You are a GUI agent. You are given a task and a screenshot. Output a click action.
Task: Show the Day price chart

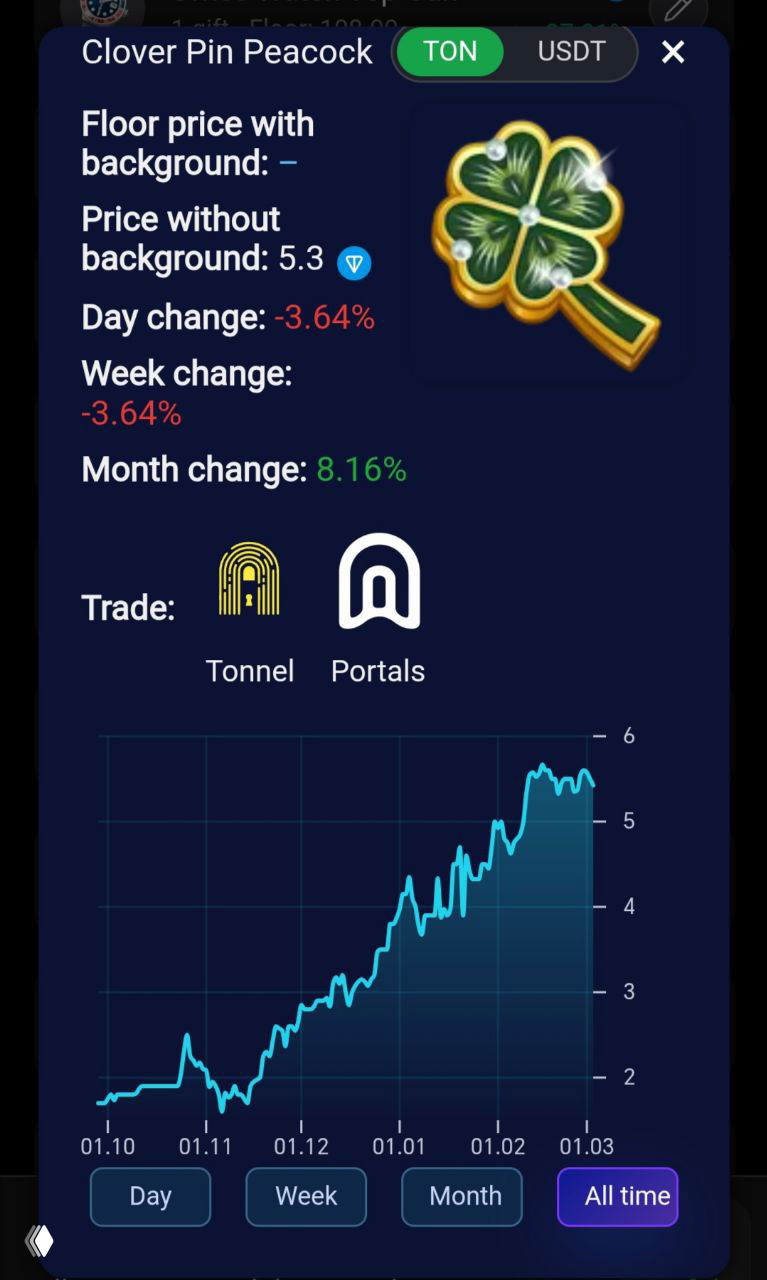(x=150, y=1196)
